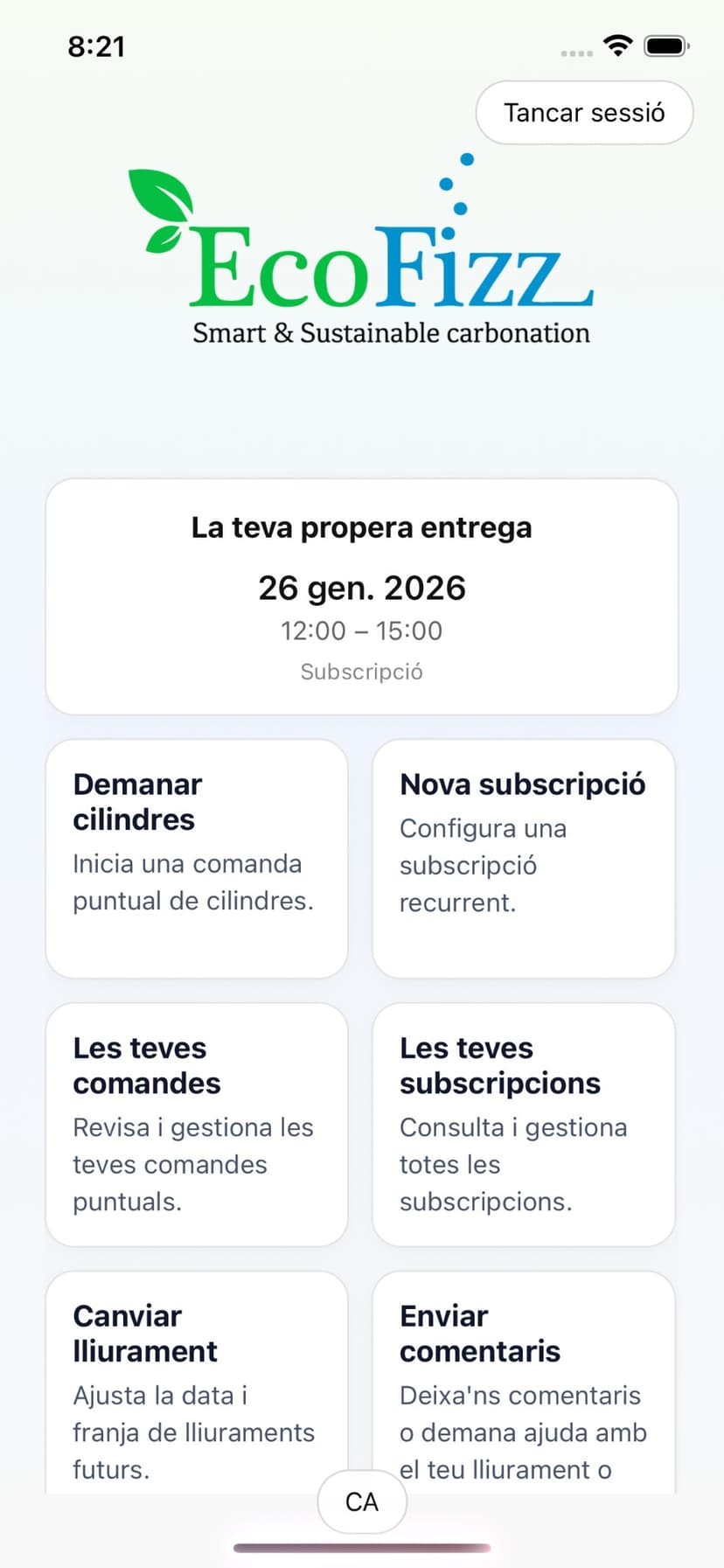Tap the battery icon in the status bar
Viewport: 724px width, 1568px height.
coord(665,45)
